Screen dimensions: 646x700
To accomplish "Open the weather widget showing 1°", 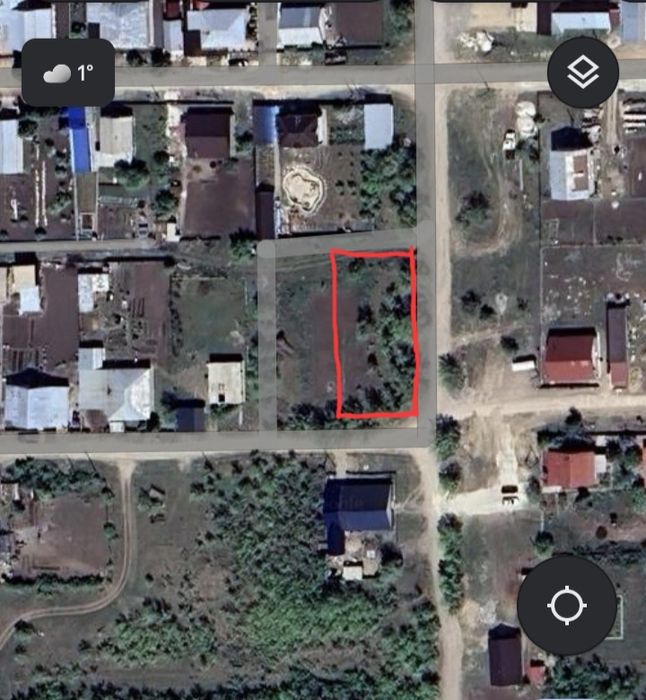I will click(69, 73).
